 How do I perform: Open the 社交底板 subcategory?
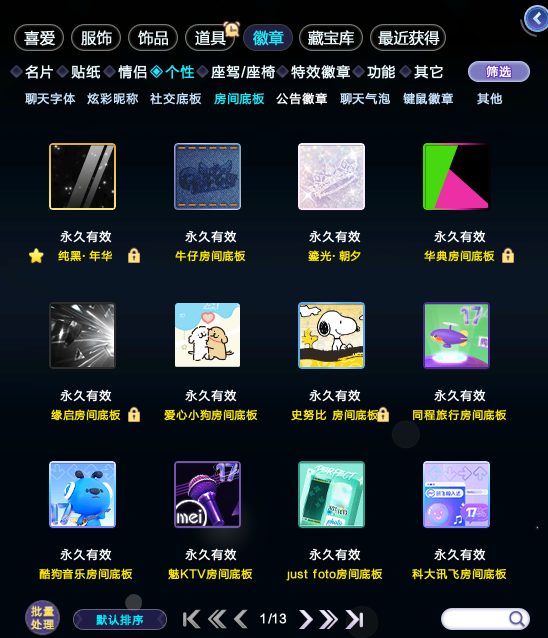[x=176, y=98]
